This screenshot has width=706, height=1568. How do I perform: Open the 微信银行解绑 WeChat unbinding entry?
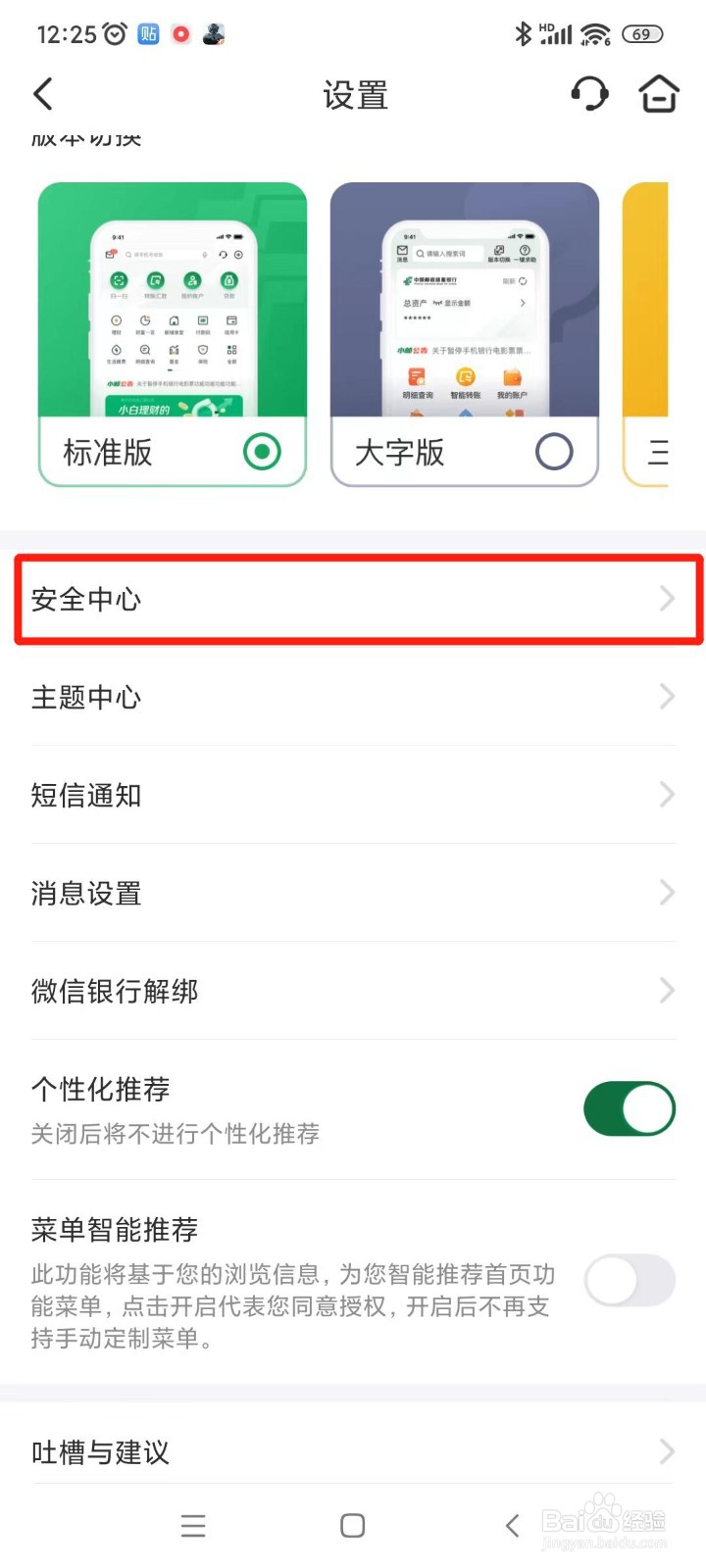tap(353, 991)
